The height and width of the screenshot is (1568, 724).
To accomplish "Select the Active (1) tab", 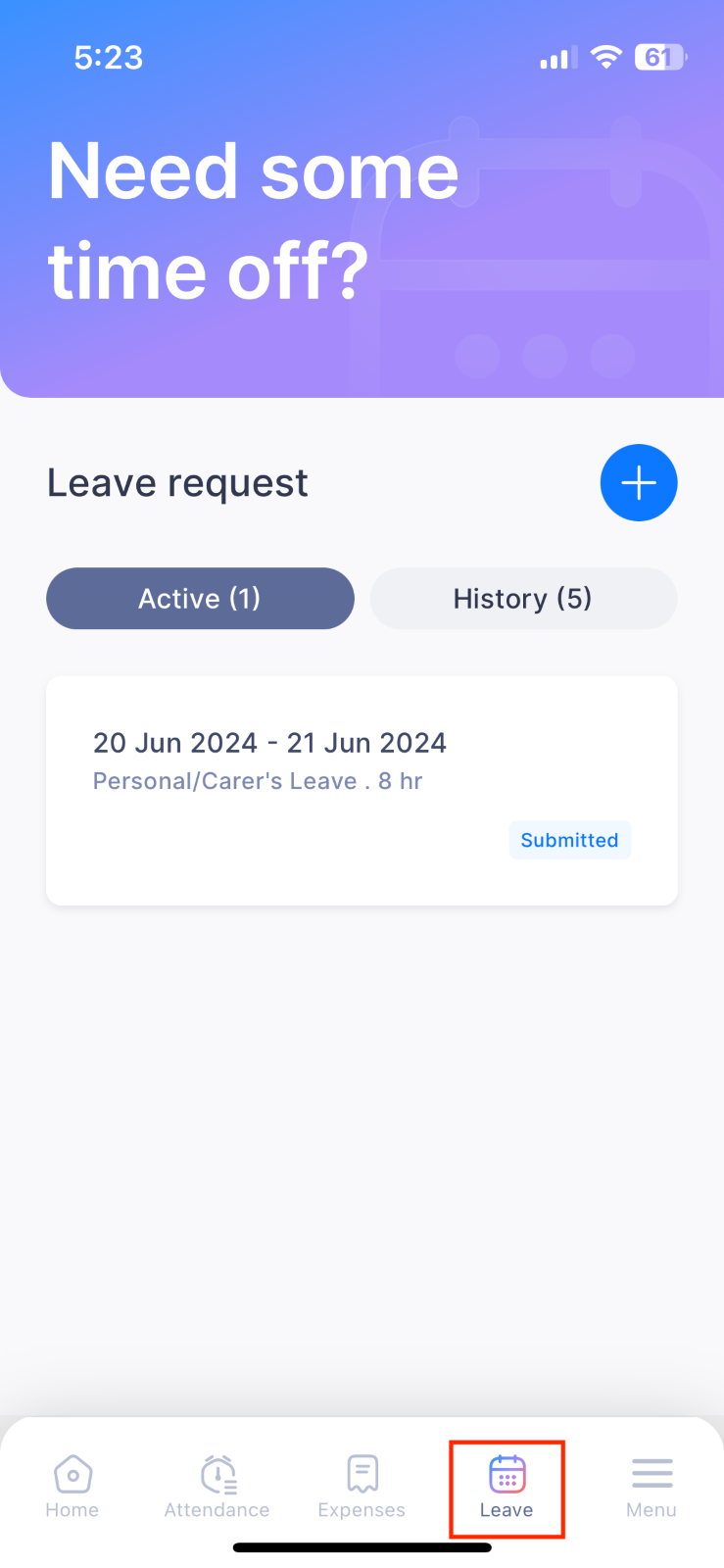I will click(x=200, y=598).
